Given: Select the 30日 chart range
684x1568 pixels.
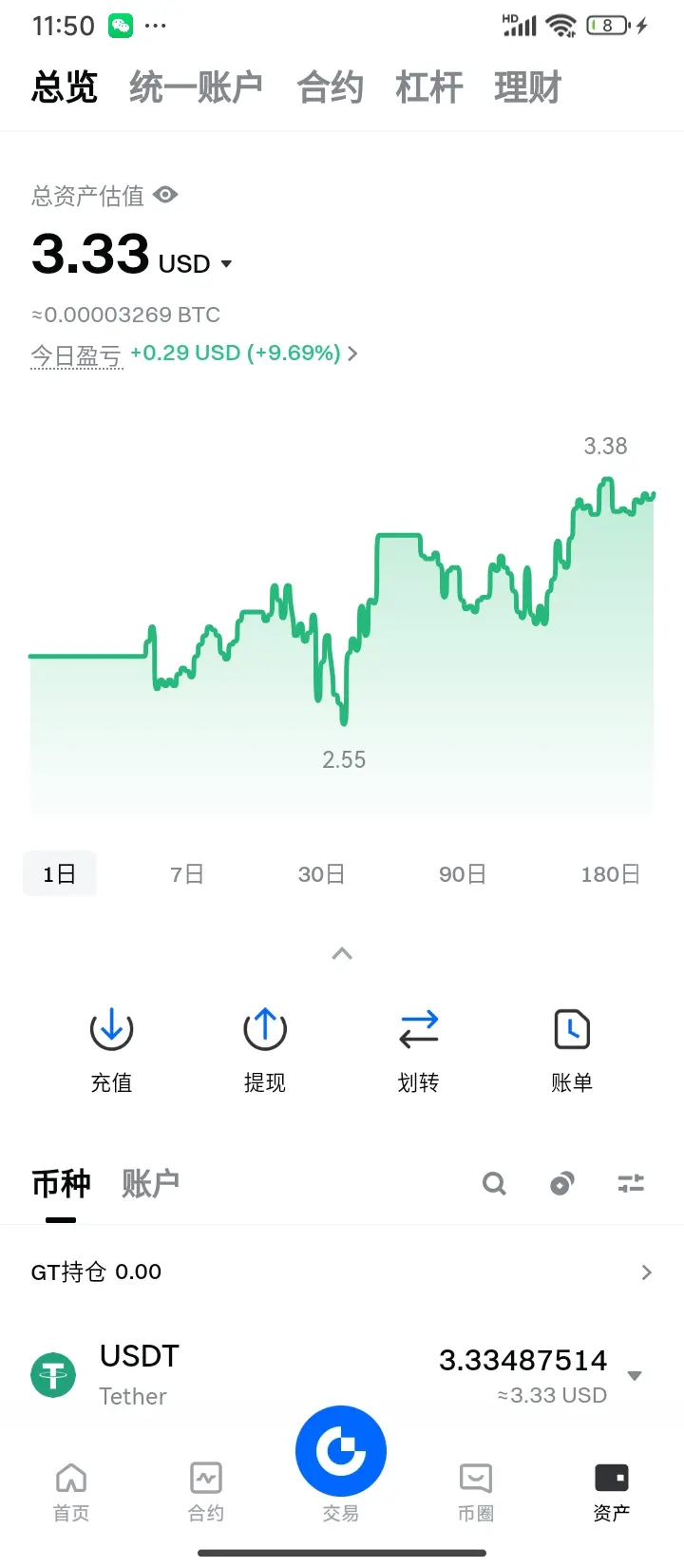Looking at the screenshot, I should point(321,874).
